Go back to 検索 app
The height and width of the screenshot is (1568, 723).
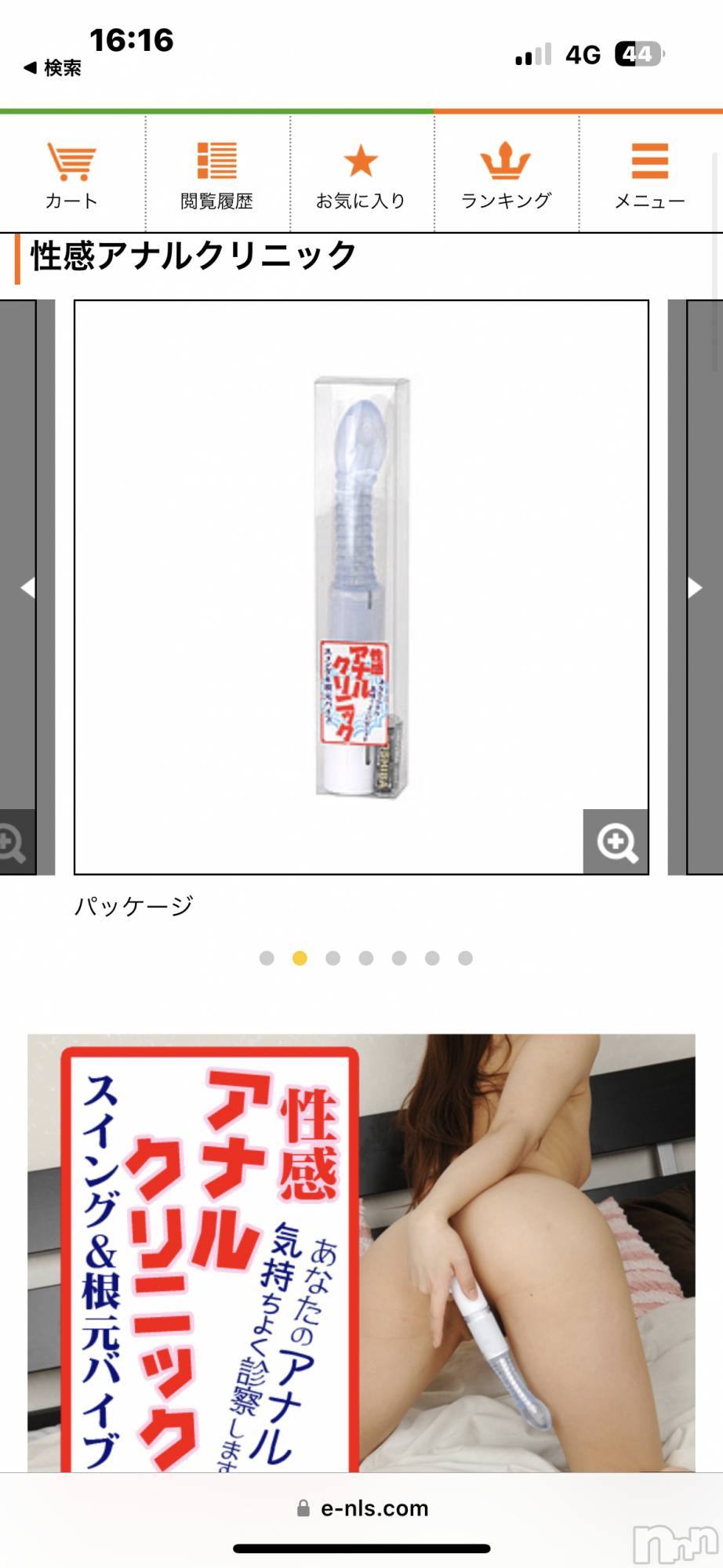53,68
